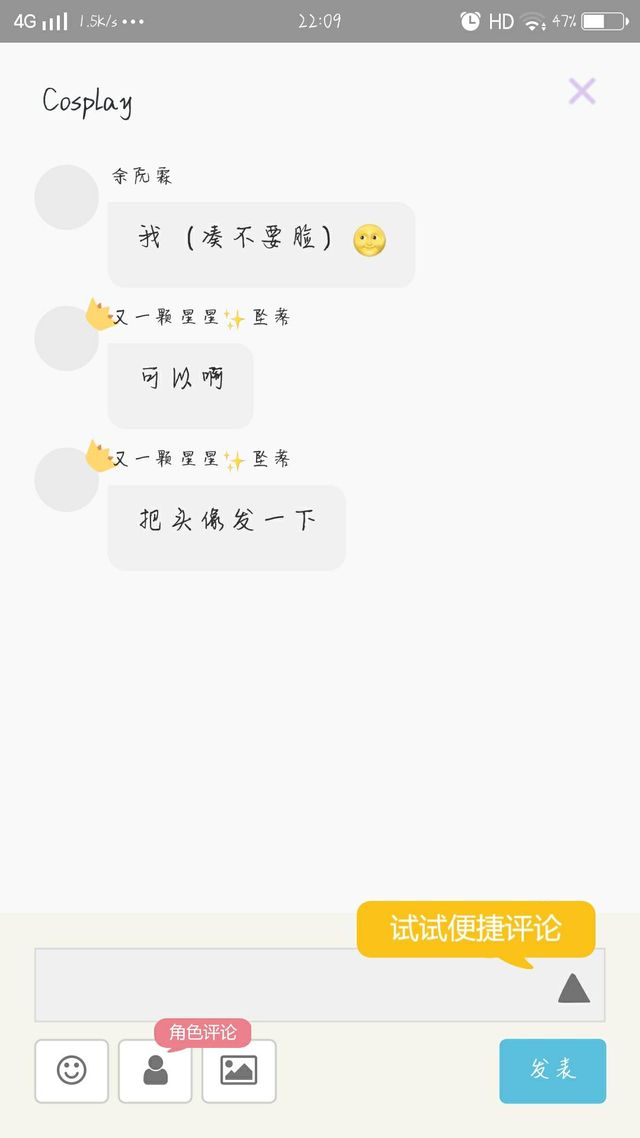Open the character comment (角色评论) option

[x=155, y=1071]
